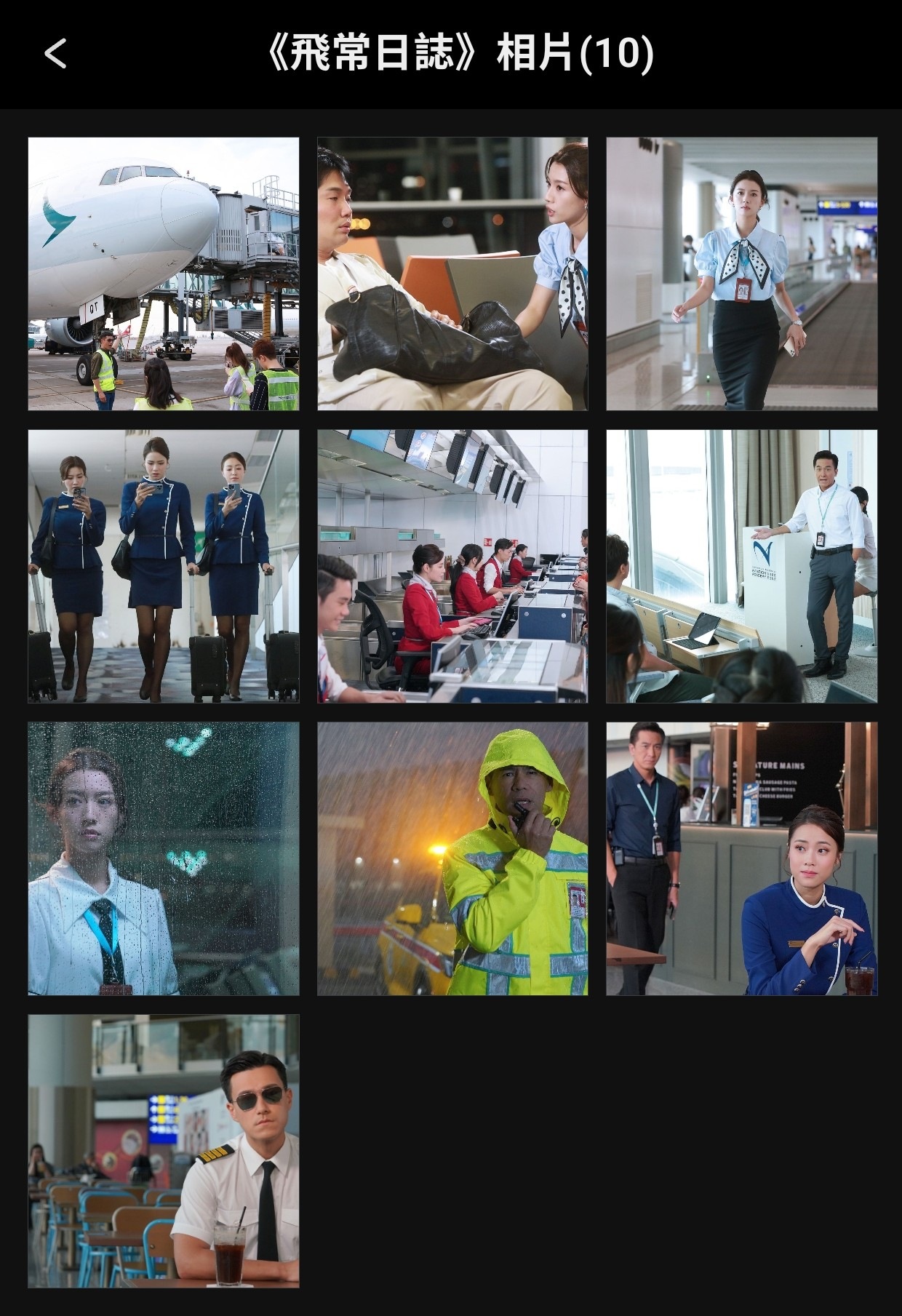Open the woman behind rainy window photo
The width and height of the screenshot is (902, 1316).
click(x=163, y=858)
